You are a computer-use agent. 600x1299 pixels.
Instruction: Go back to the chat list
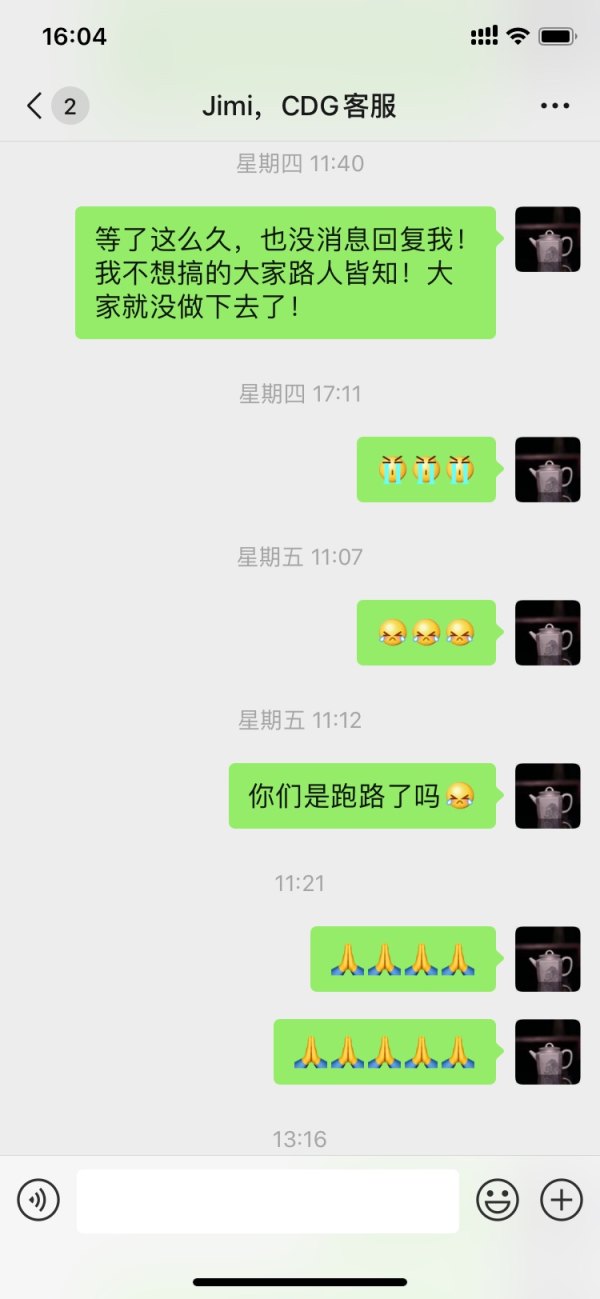(x=36, y=106)
